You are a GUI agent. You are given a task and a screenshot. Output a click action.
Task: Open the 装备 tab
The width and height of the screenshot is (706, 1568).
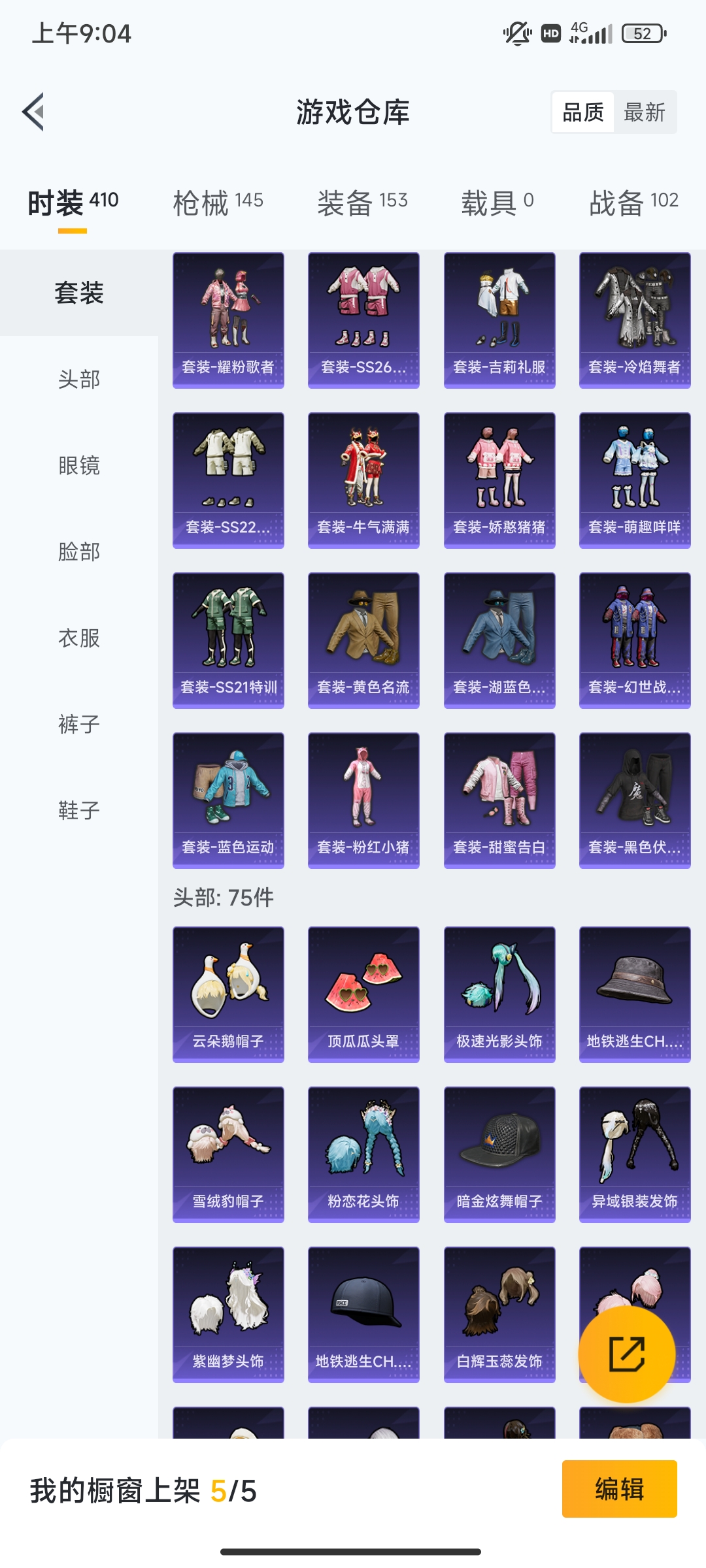362,203
